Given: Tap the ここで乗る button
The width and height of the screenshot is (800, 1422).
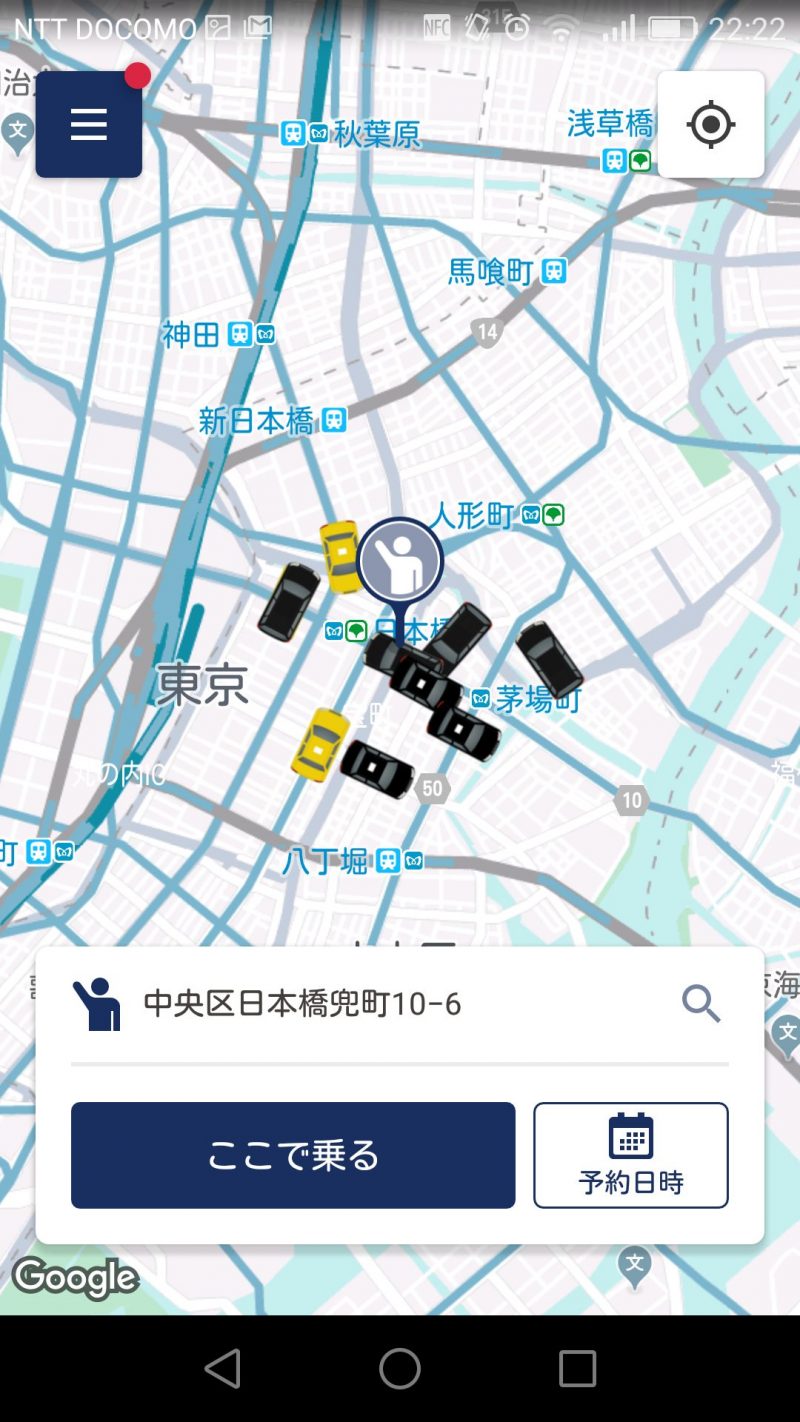Looking at the screenshot, I should point(293,1155).
